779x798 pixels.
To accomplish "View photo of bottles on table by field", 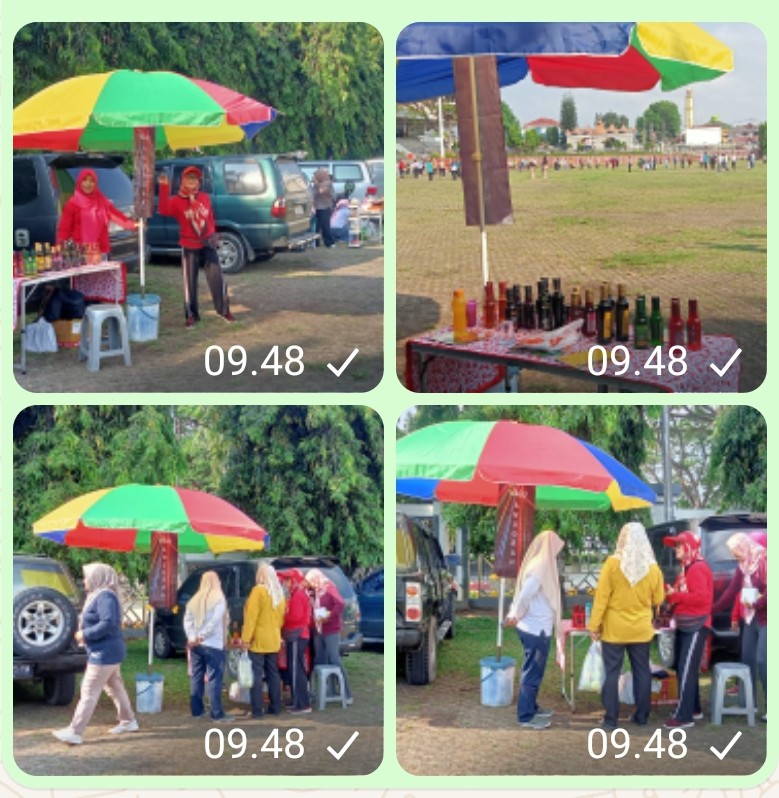I will point(581,207).
